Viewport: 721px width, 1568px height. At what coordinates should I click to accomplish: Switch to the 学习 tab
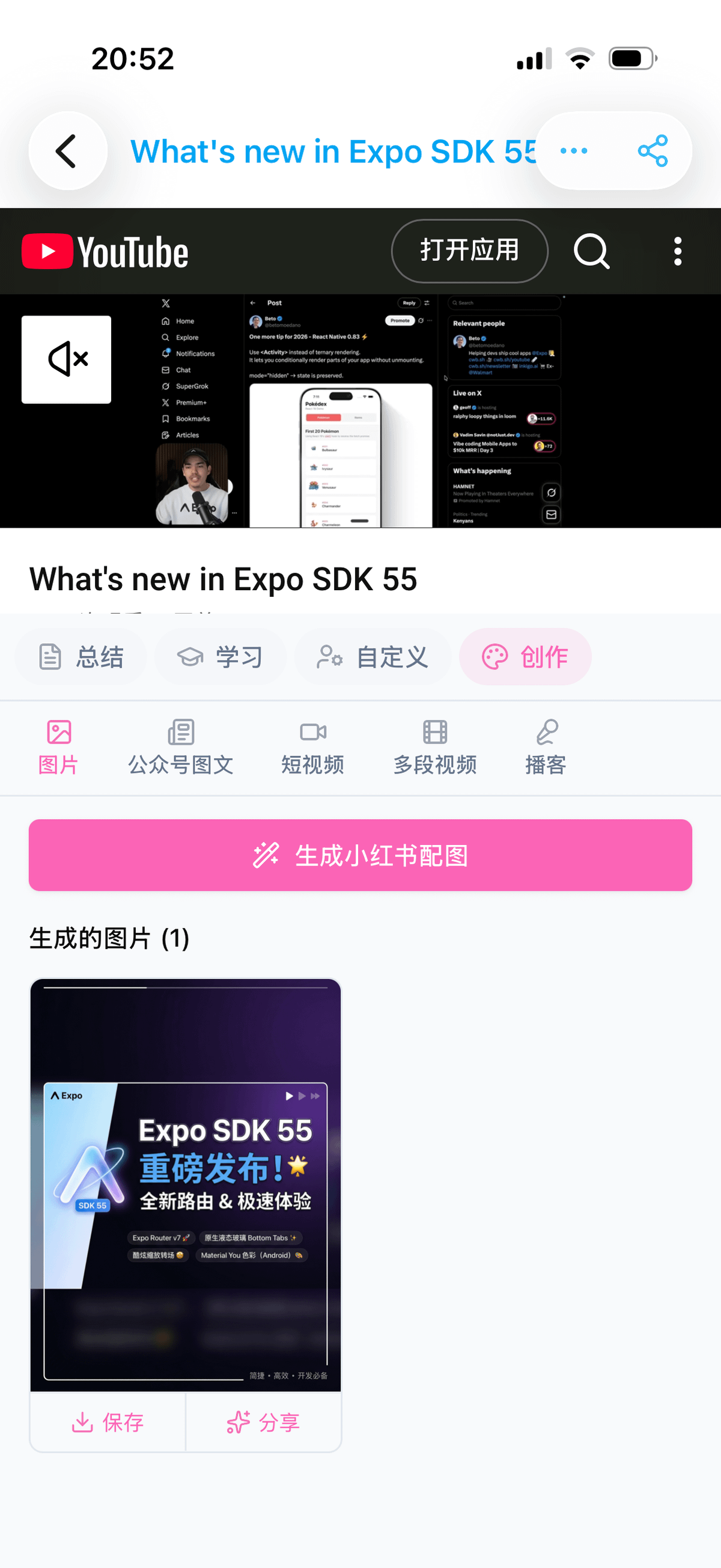(x=221, y=657)
